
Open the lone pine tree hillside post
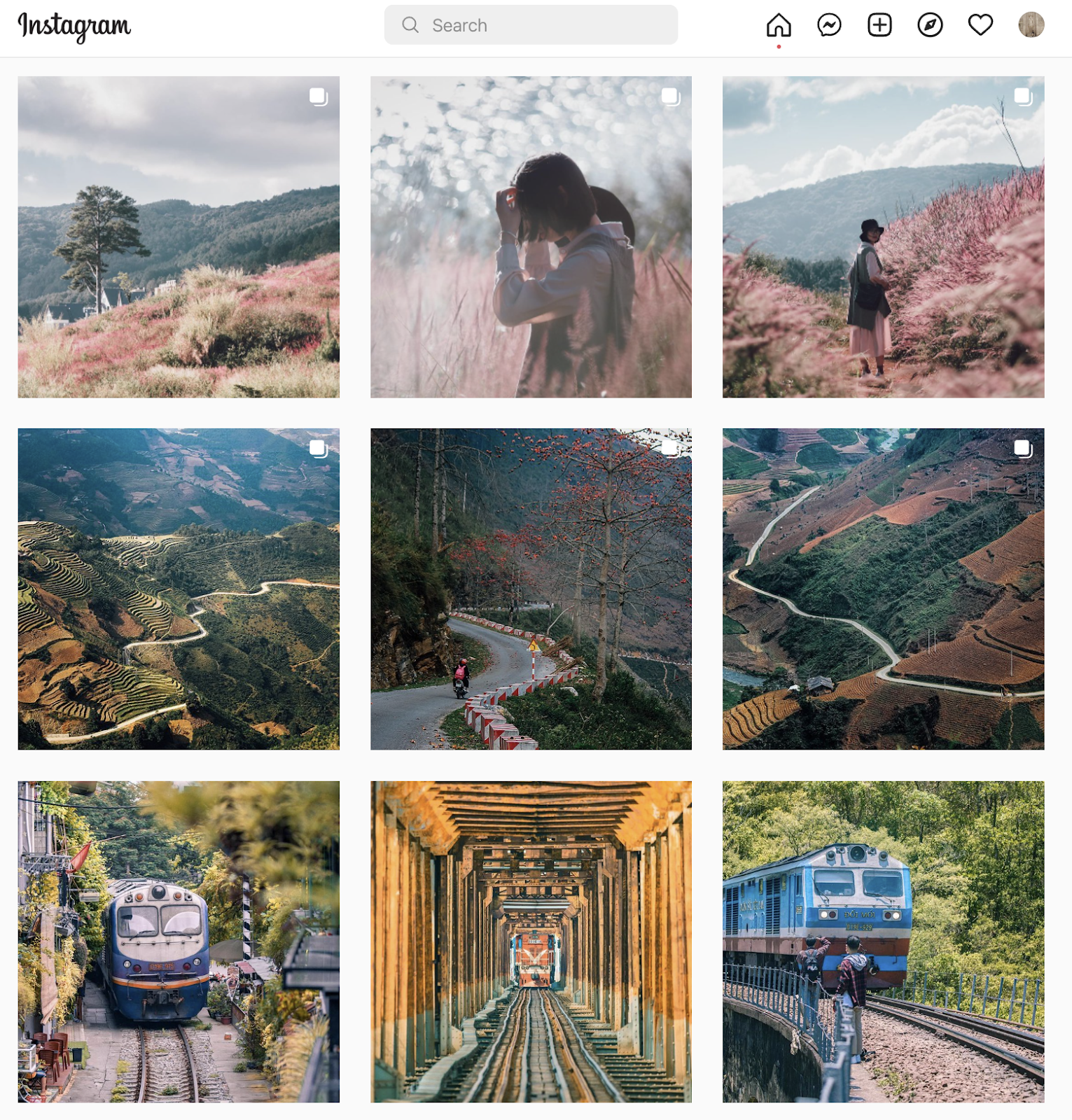point(179,237)
